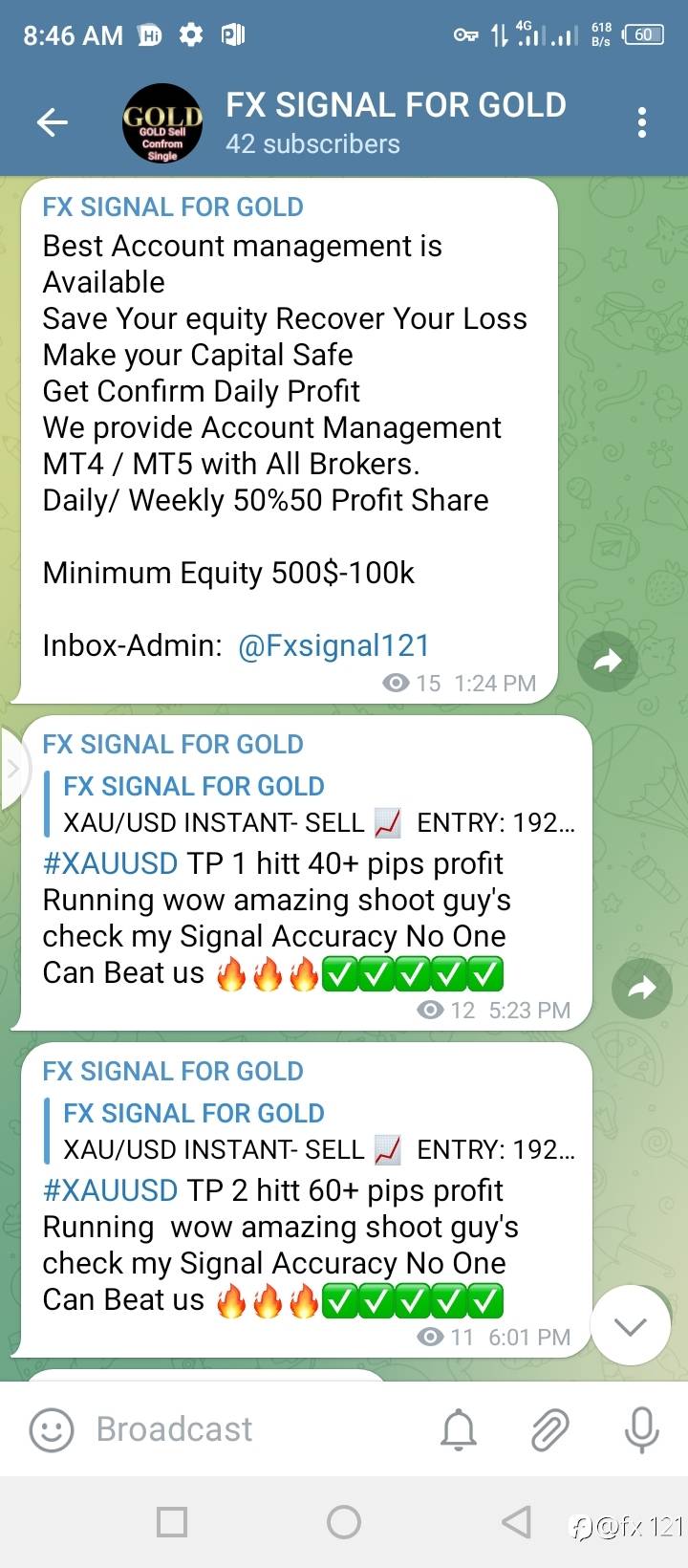Viewport: 688px width, 1568px height.
Task: Open the #XAUUSD hashtag in TP 2 message
Action: tap(110, 1190)
